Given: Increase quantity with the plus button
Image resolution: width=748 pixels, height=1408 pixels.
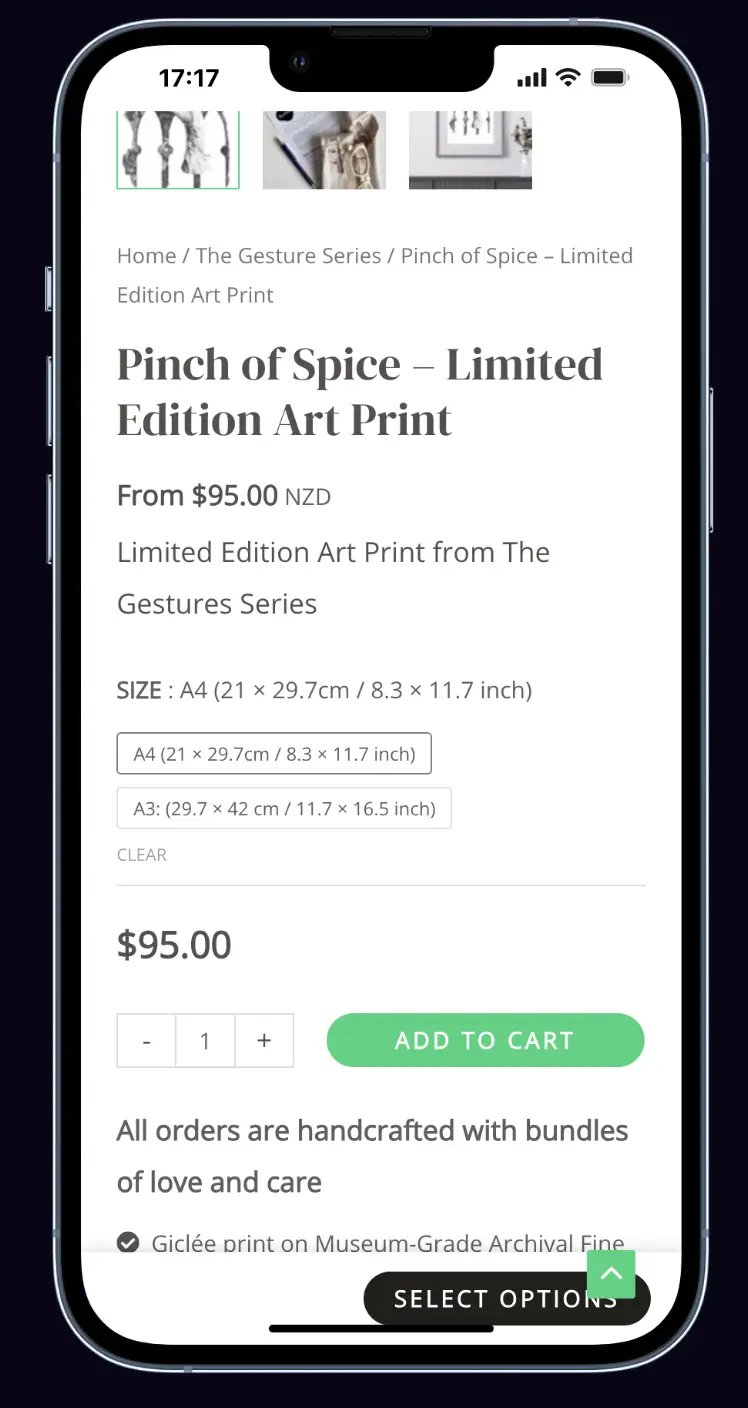Looking at the screenshot, I should tap(264, 1041).
